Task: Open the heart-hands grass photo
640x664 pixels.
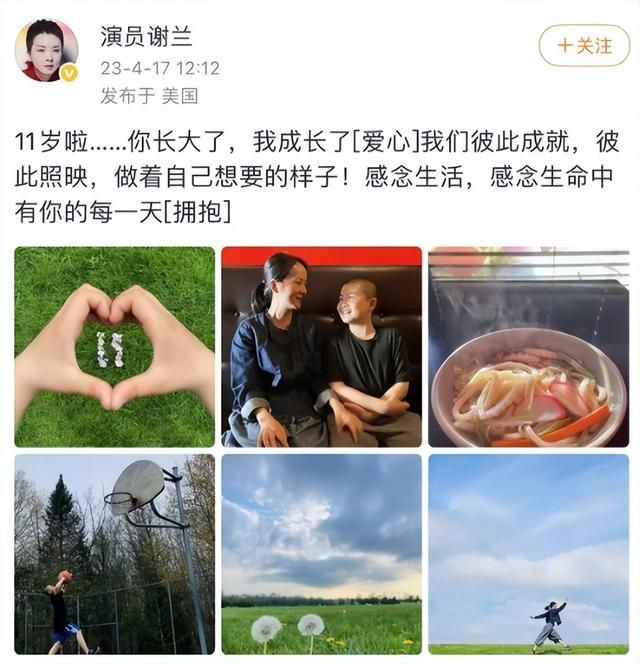Action: [115, 346]
